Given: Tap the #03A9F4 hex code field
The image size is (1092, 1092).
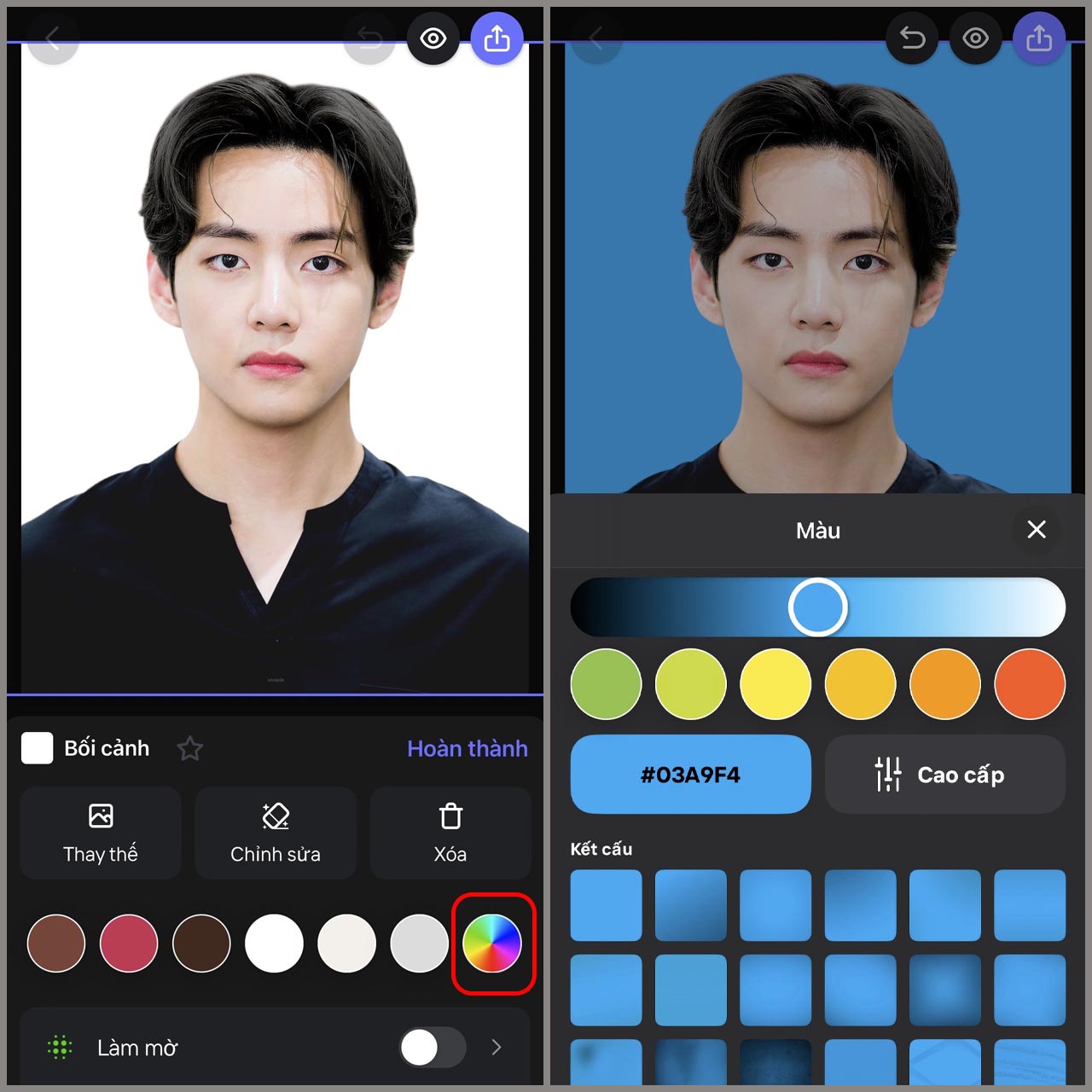Looking at the screenshot, I should (x=690, y=775).
